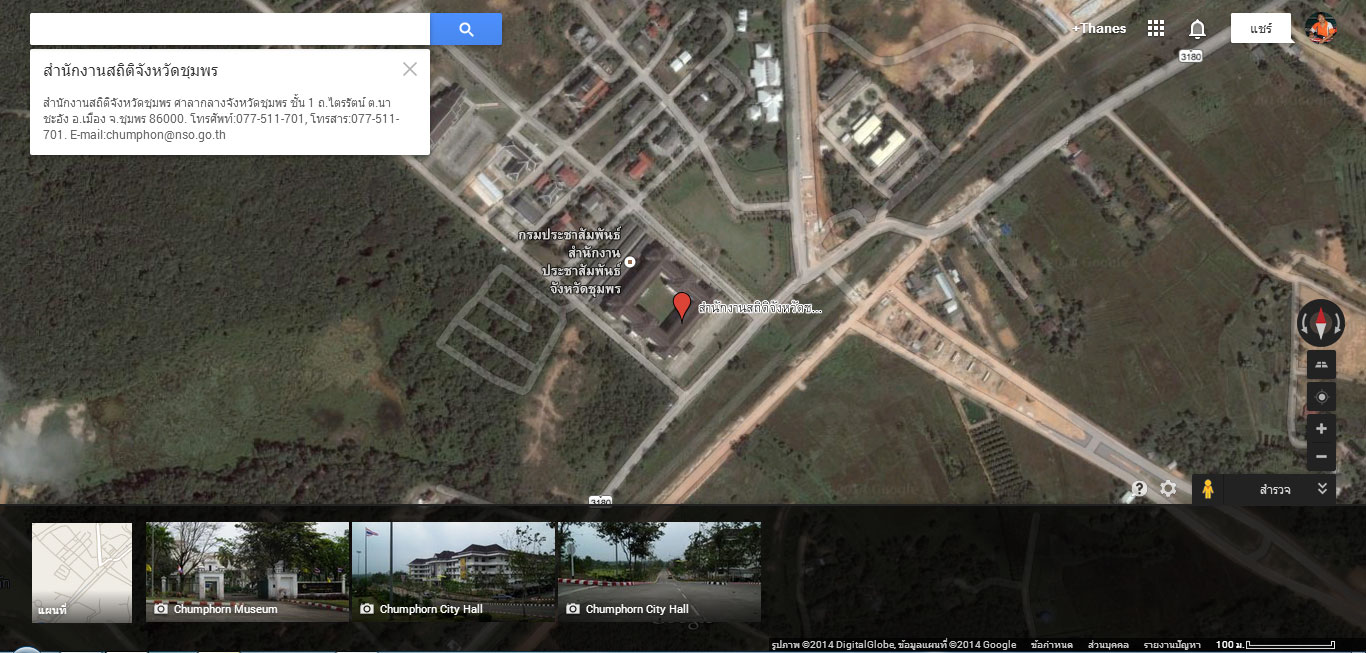Screen dimensions: 1366x653
Task: Show my current location
Action: [1321, 397]
